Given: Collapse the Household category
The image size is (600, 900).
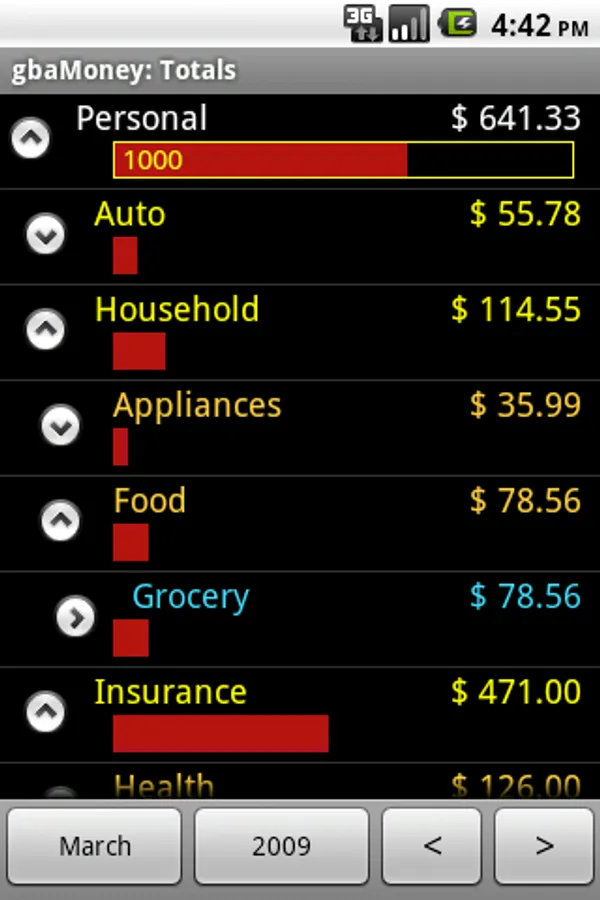Looking at the screenshot, I should point(45,329).
